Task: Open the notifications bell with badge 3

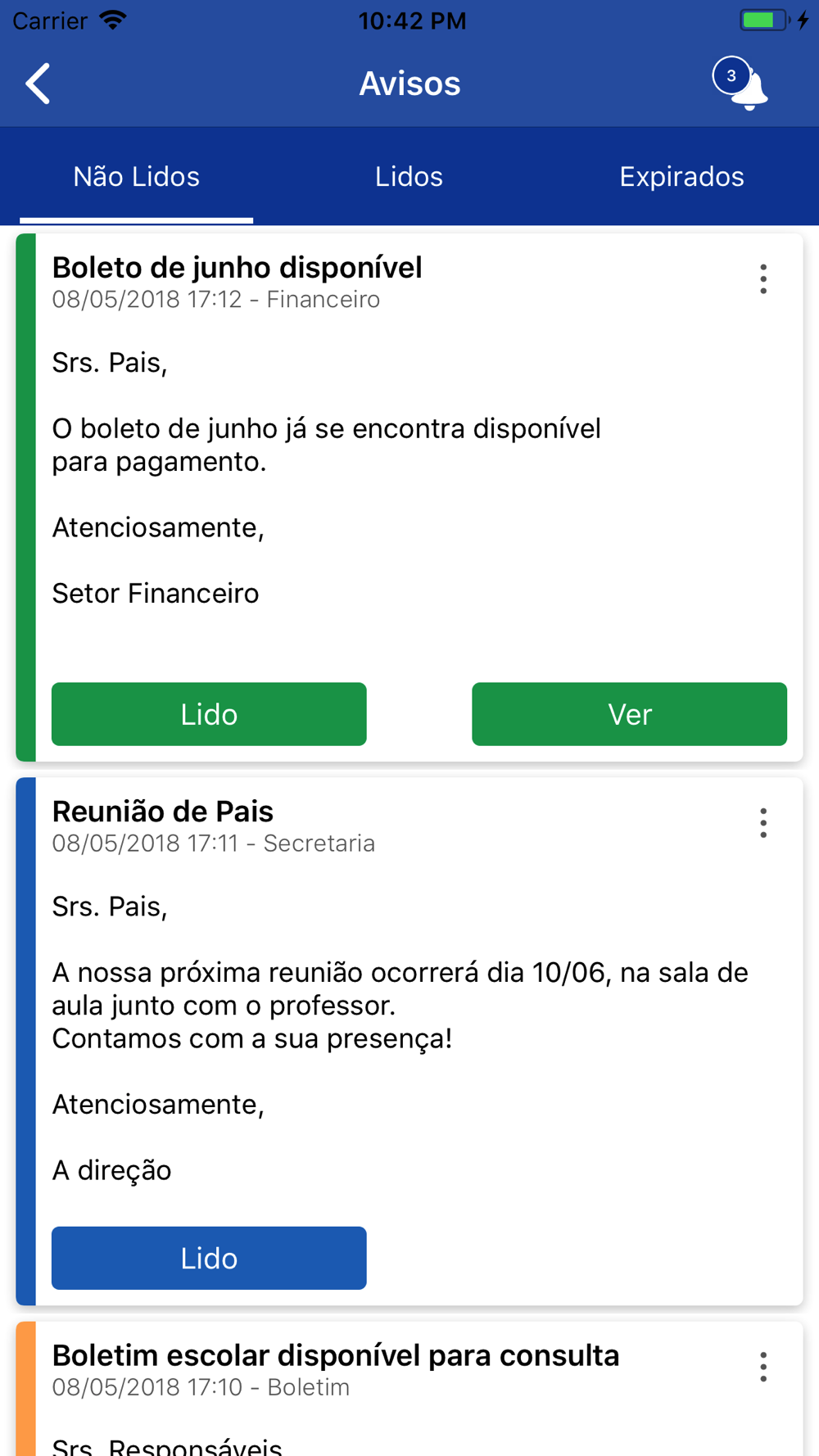Action: tap(740, 84)
